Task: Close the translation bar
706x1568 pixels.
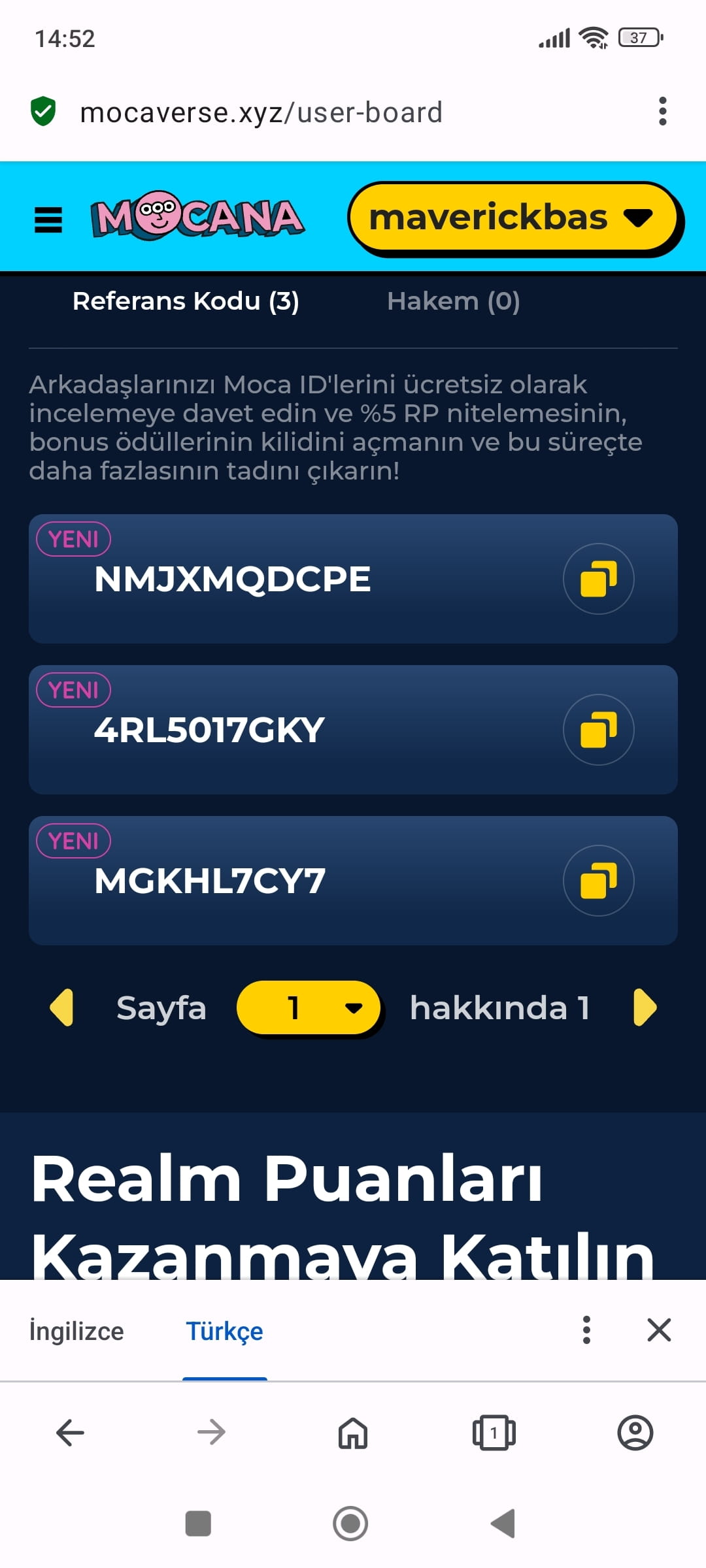Action: pyautogui.click(x=659, y=1330)
